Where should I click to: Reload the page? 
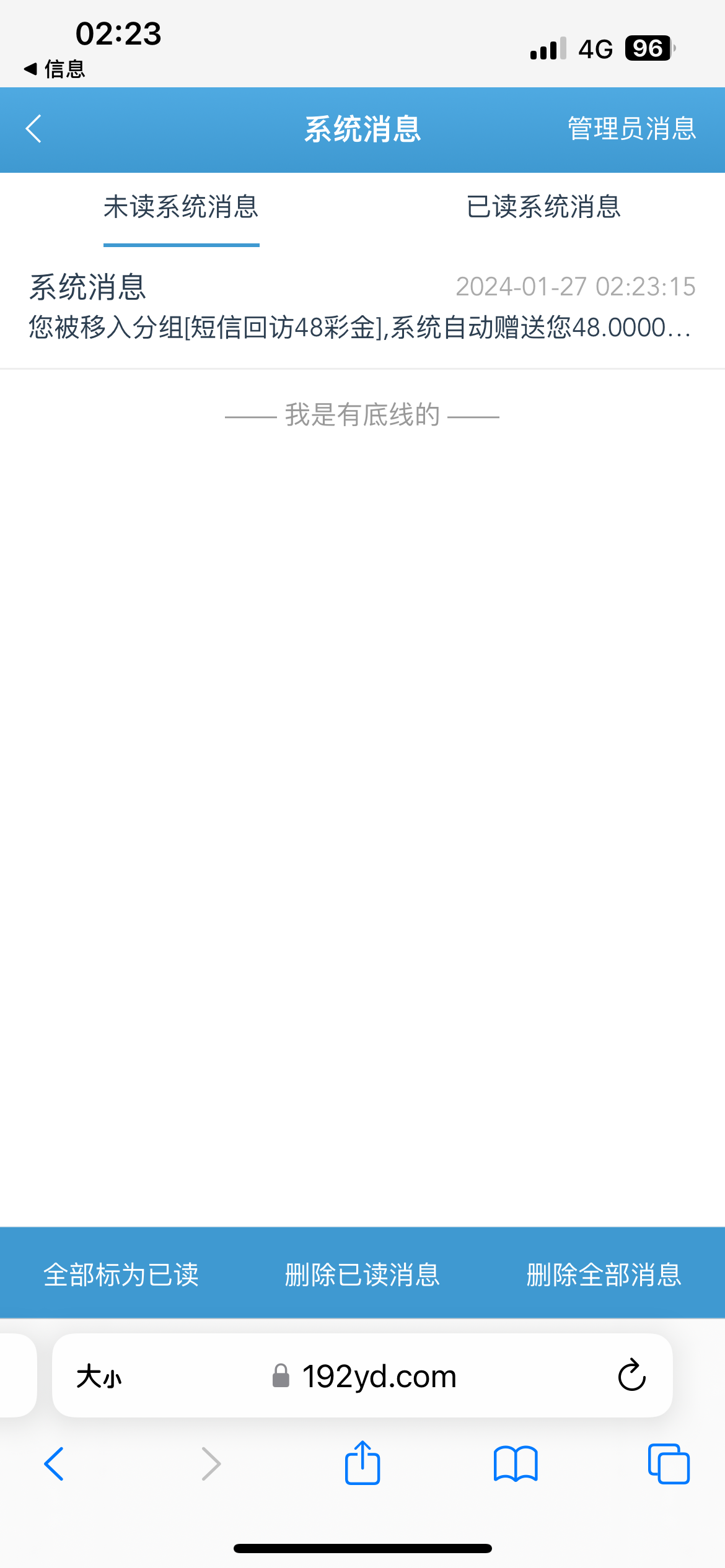coord(631,1376)
